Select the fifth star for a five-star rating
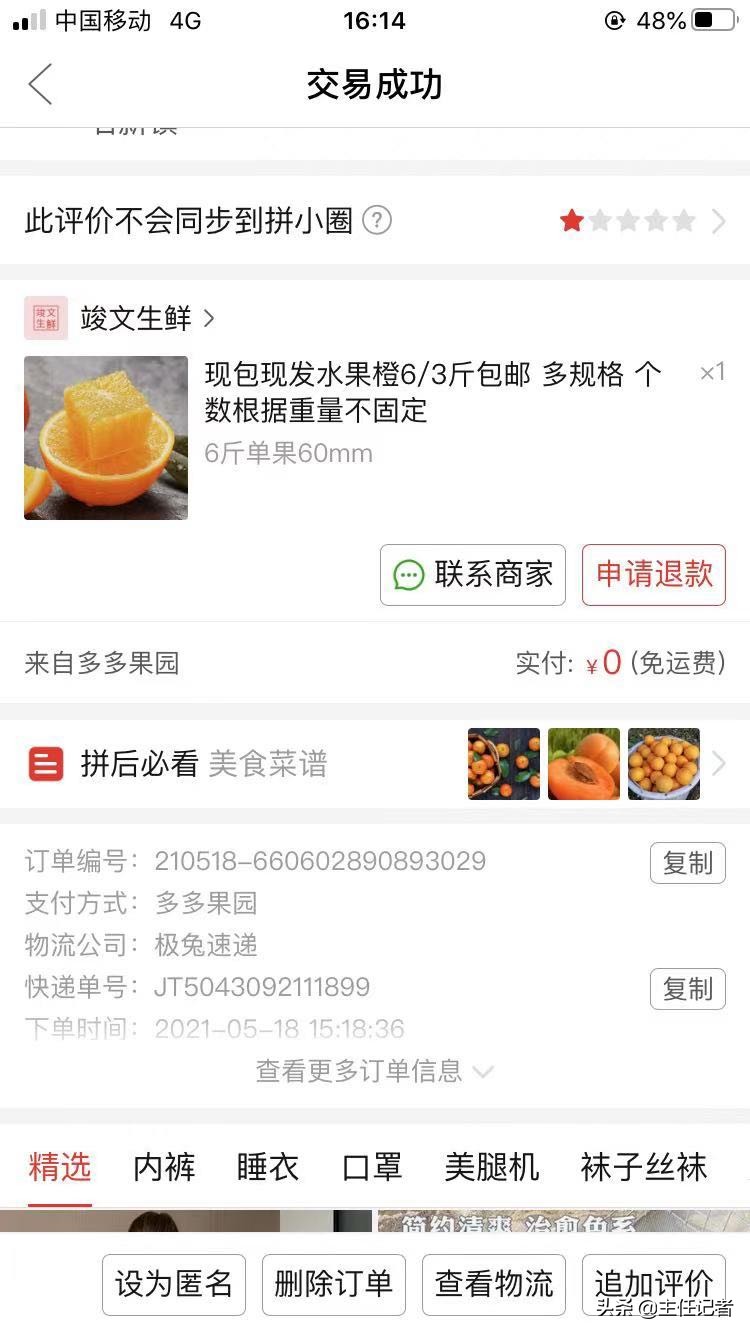Image resolution: width=750 pixels, height=1334 pixels. click(684, 220)
